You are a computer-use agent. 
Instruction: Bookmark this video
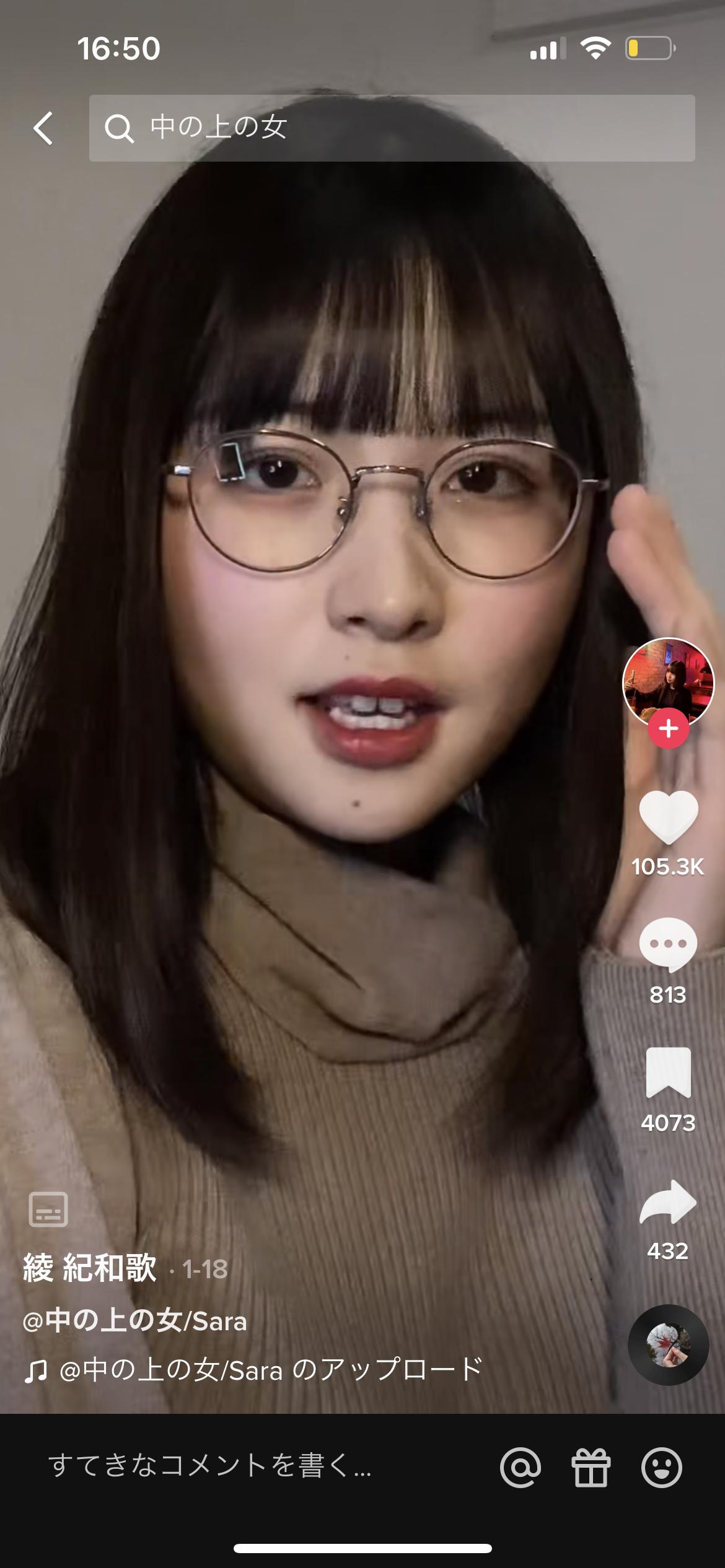point(668,1073)
